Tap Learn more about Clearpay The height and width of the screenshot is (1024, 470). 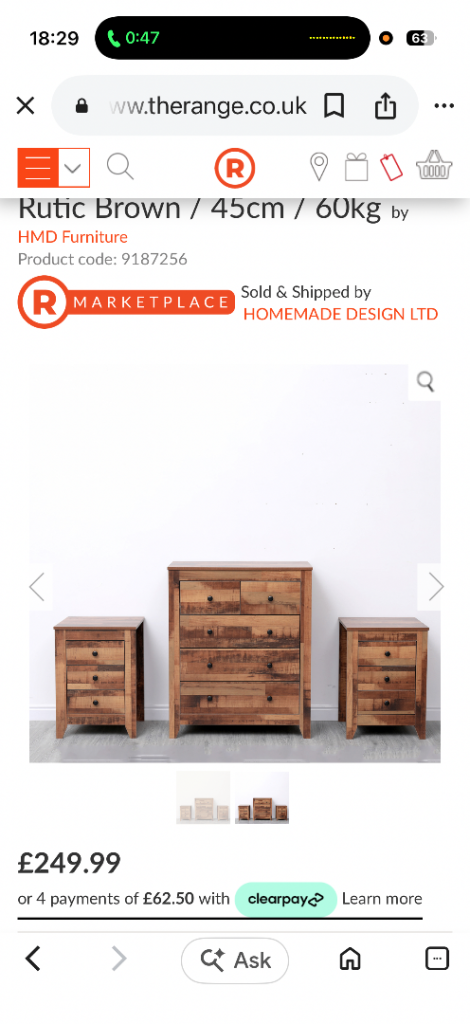(382, 899)
